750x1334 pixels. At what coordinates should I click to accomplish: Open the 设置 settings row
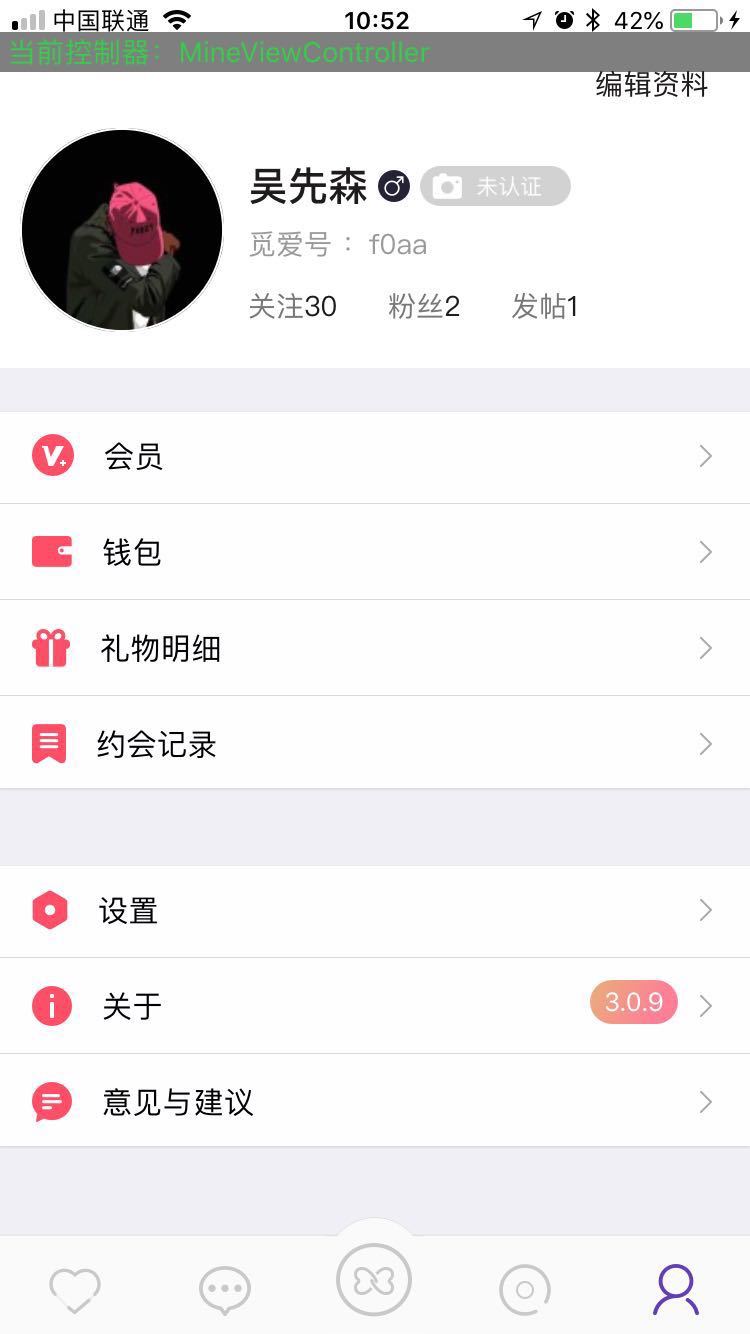pos(375,910)
